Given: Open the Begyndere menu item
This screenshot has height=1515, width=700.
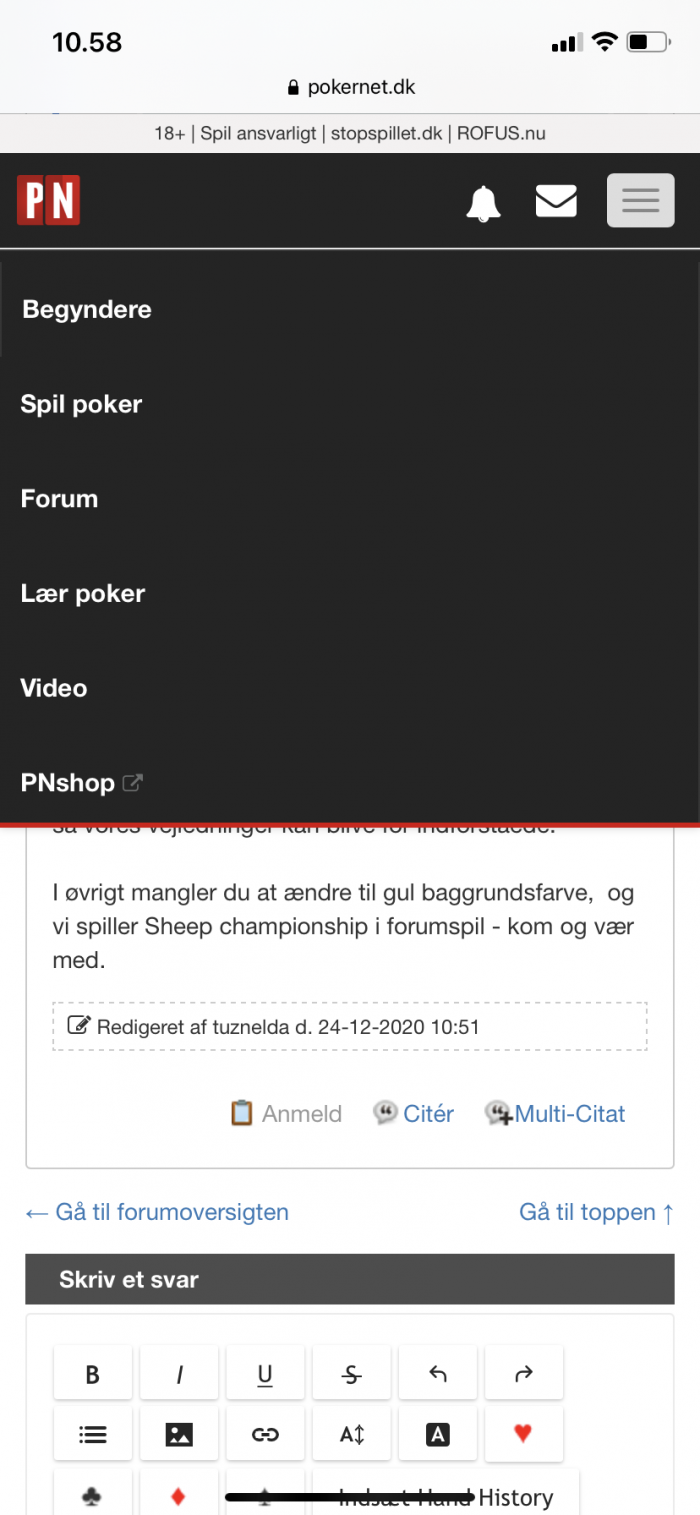Looking at the screenshot, I should point(87,309).
